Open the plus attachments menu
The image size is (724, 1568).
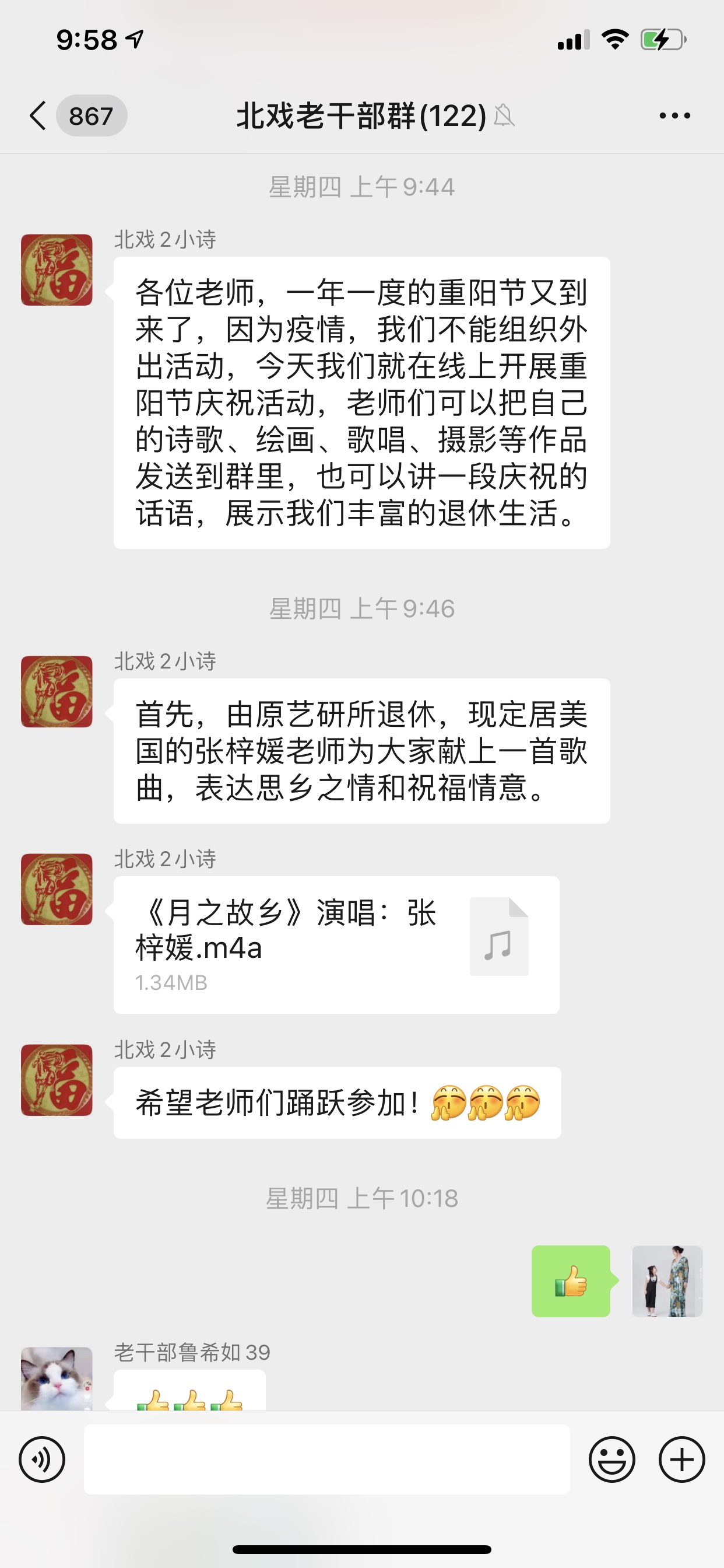pyautogui.click(x=681, y=1459)
